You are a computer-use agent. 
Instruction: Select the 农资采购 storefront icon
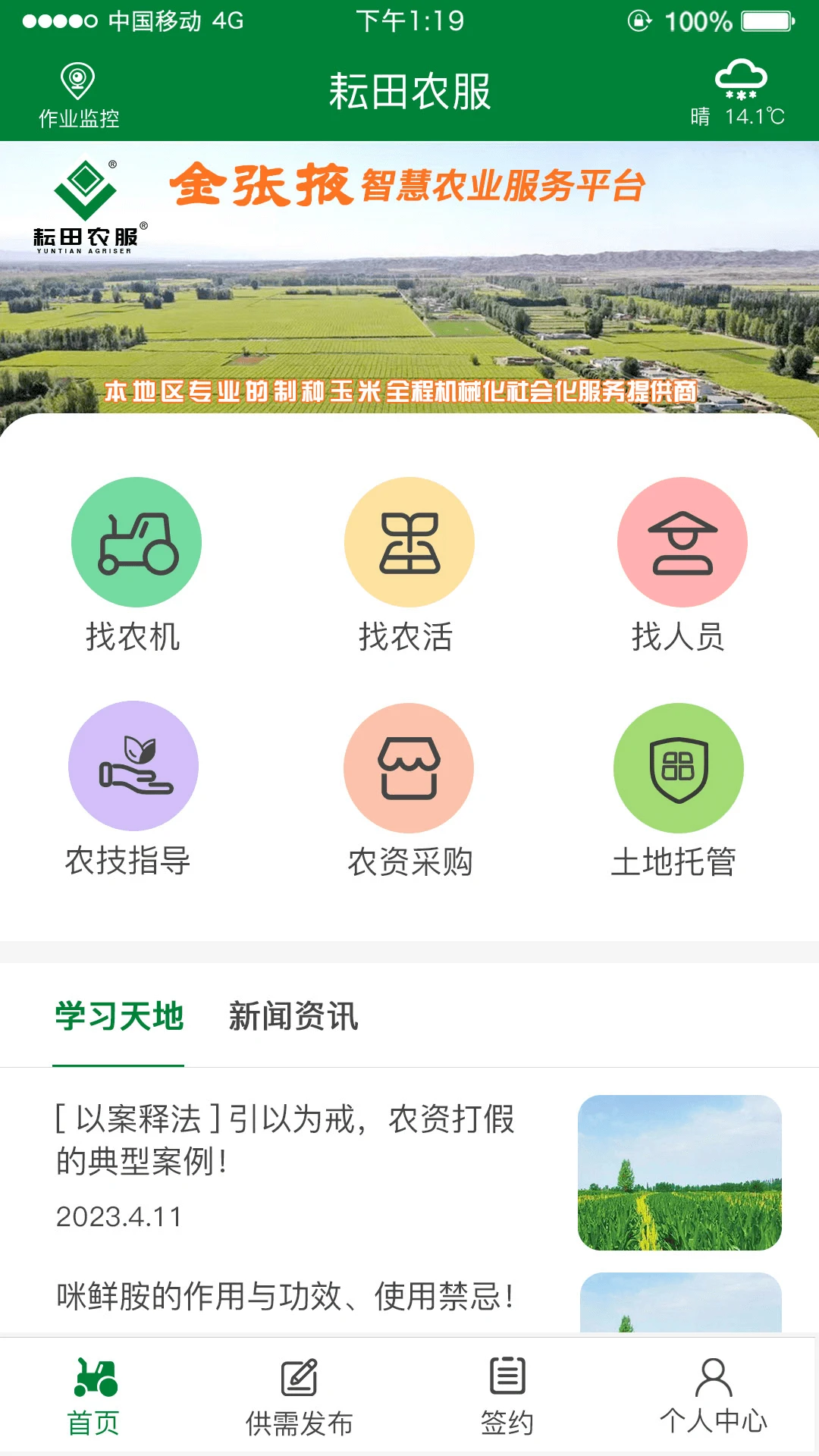click(x=409, y=767)
